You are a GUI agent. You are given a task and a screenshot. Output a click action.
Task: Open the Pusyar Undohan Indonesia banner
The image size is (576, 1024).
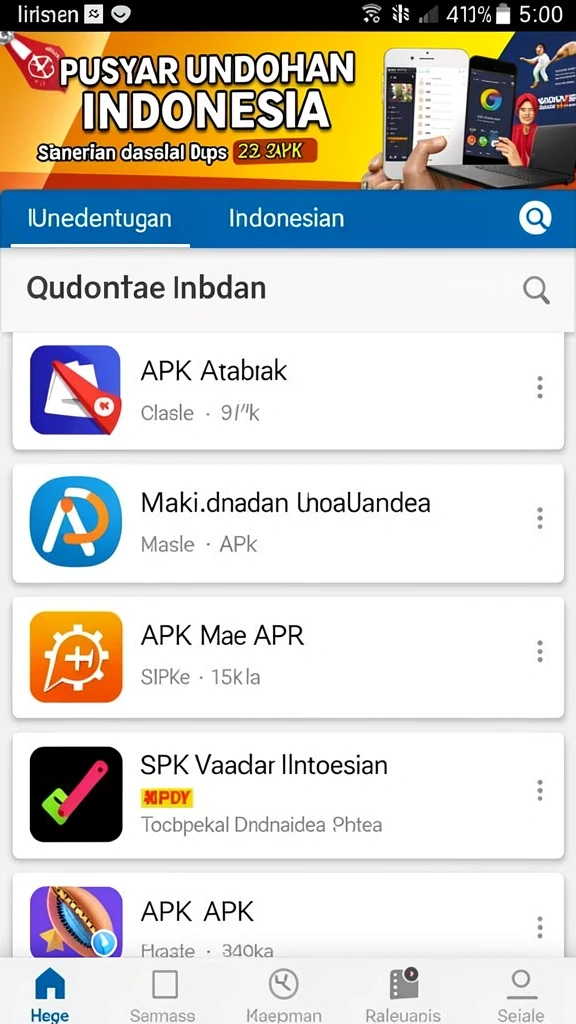pos(288,110)
